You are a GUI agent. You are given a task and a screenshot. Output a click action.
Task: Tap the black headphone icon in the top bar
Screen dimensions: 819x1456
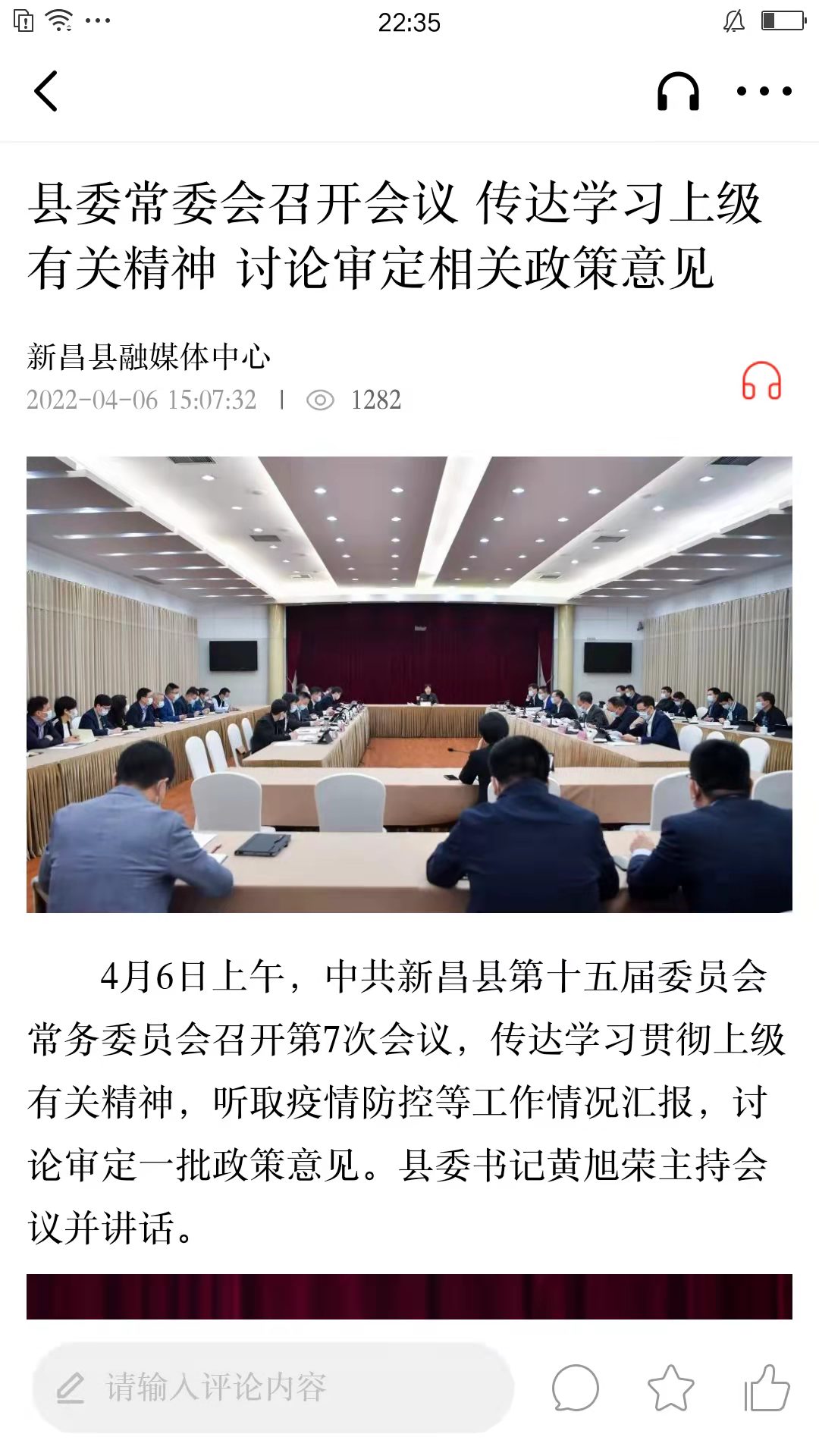point(677,92)
